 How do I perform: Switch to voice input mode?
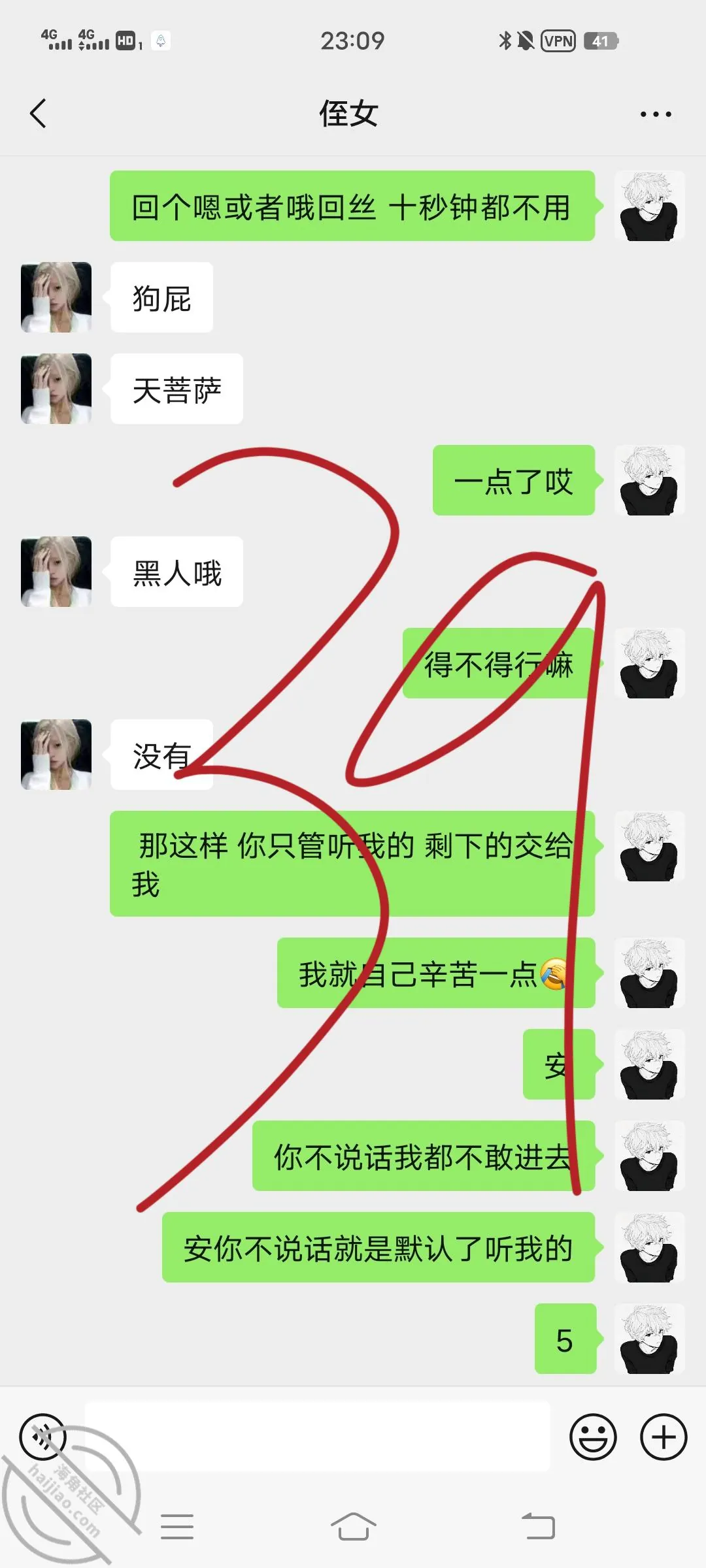[43, 1437]
